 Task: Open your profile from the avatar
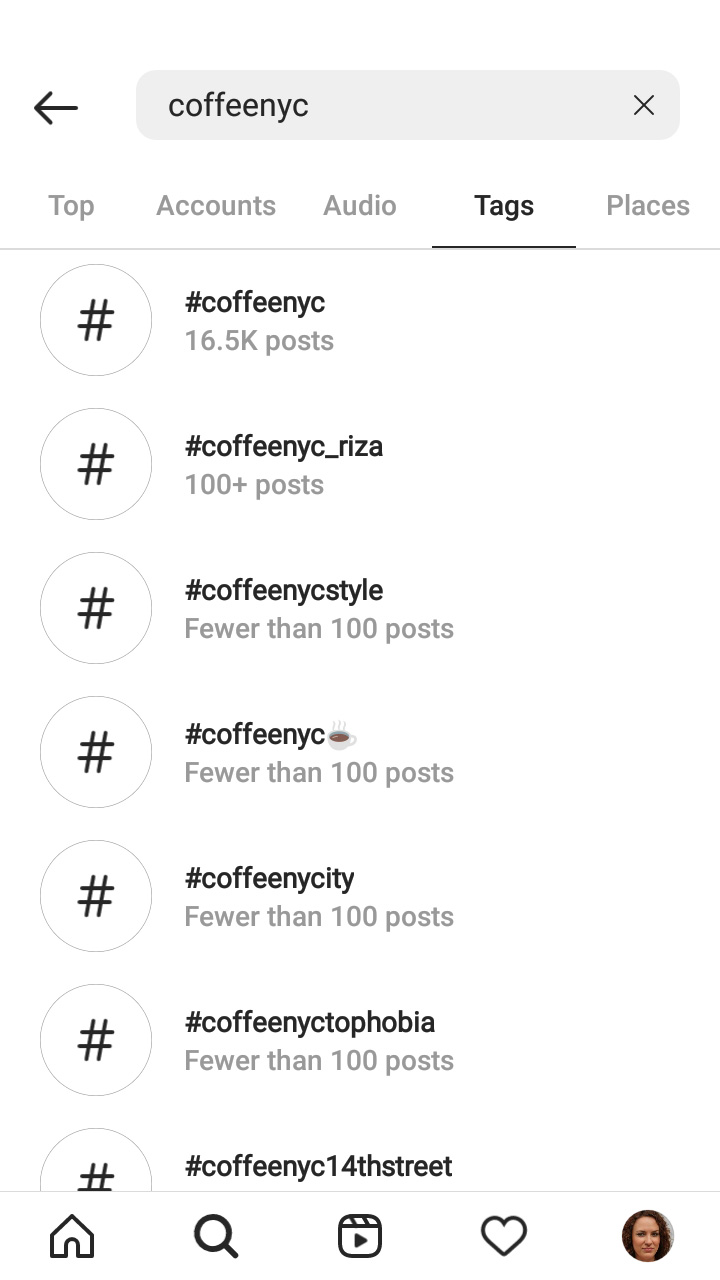point(648,1236)
